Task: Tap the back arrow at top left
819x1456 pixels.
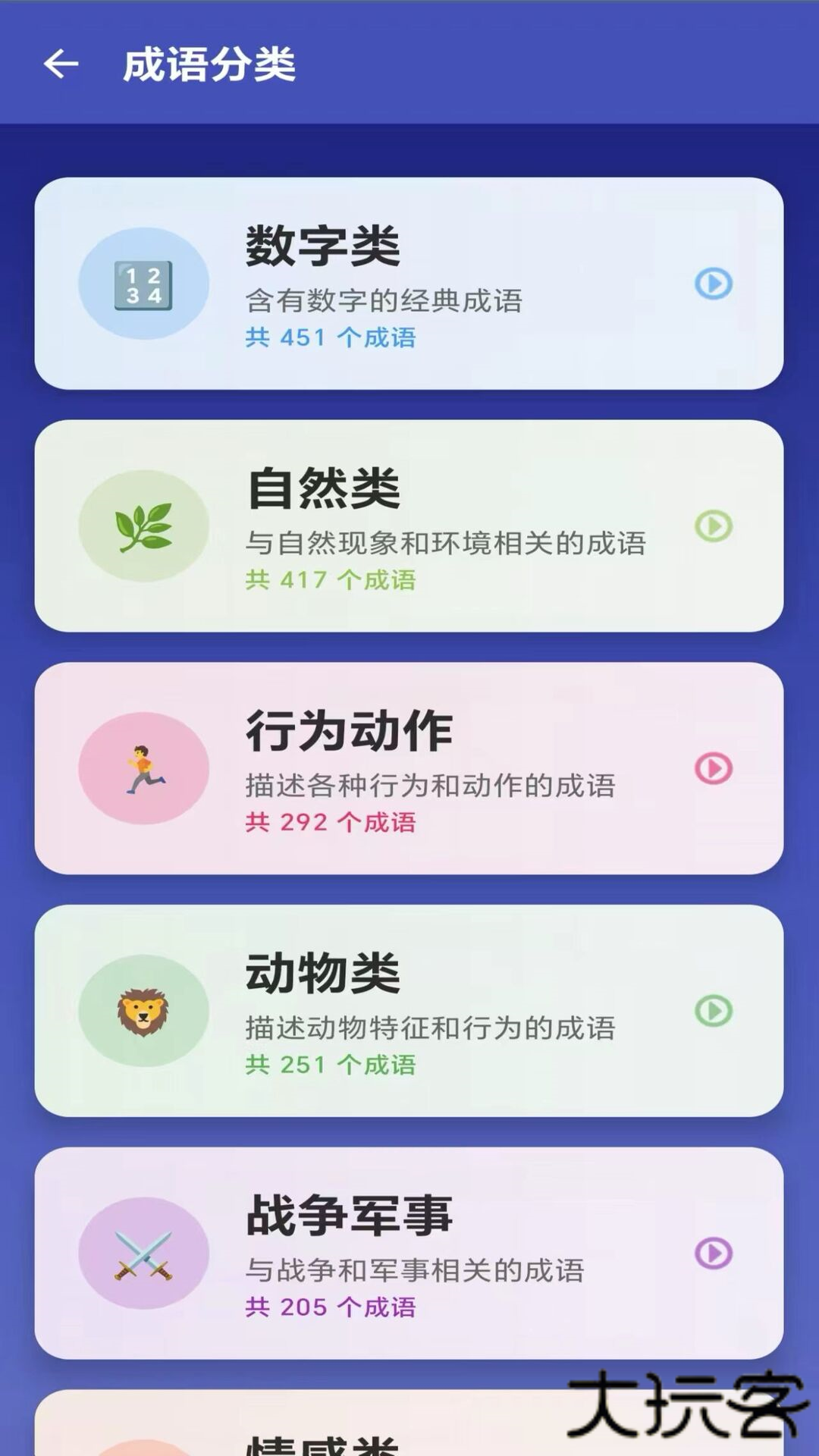Action: click(x=61, y=64)
